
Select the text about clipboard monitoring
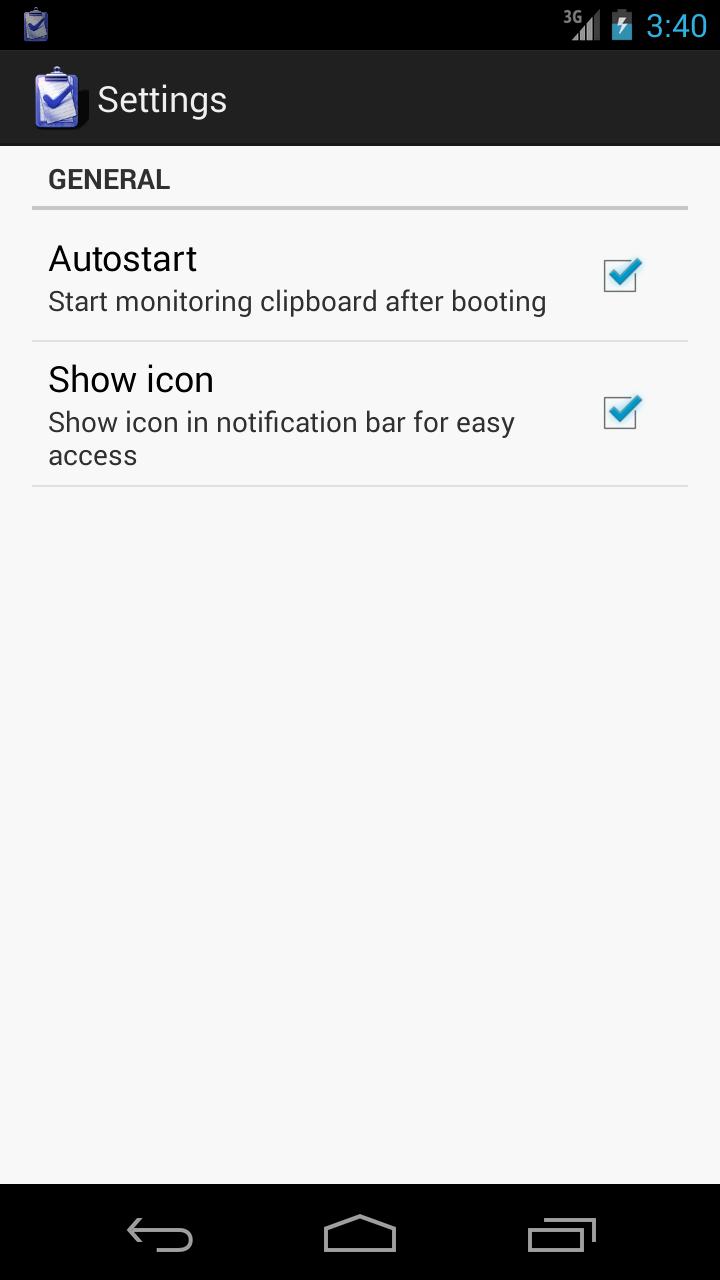(297, 301)
